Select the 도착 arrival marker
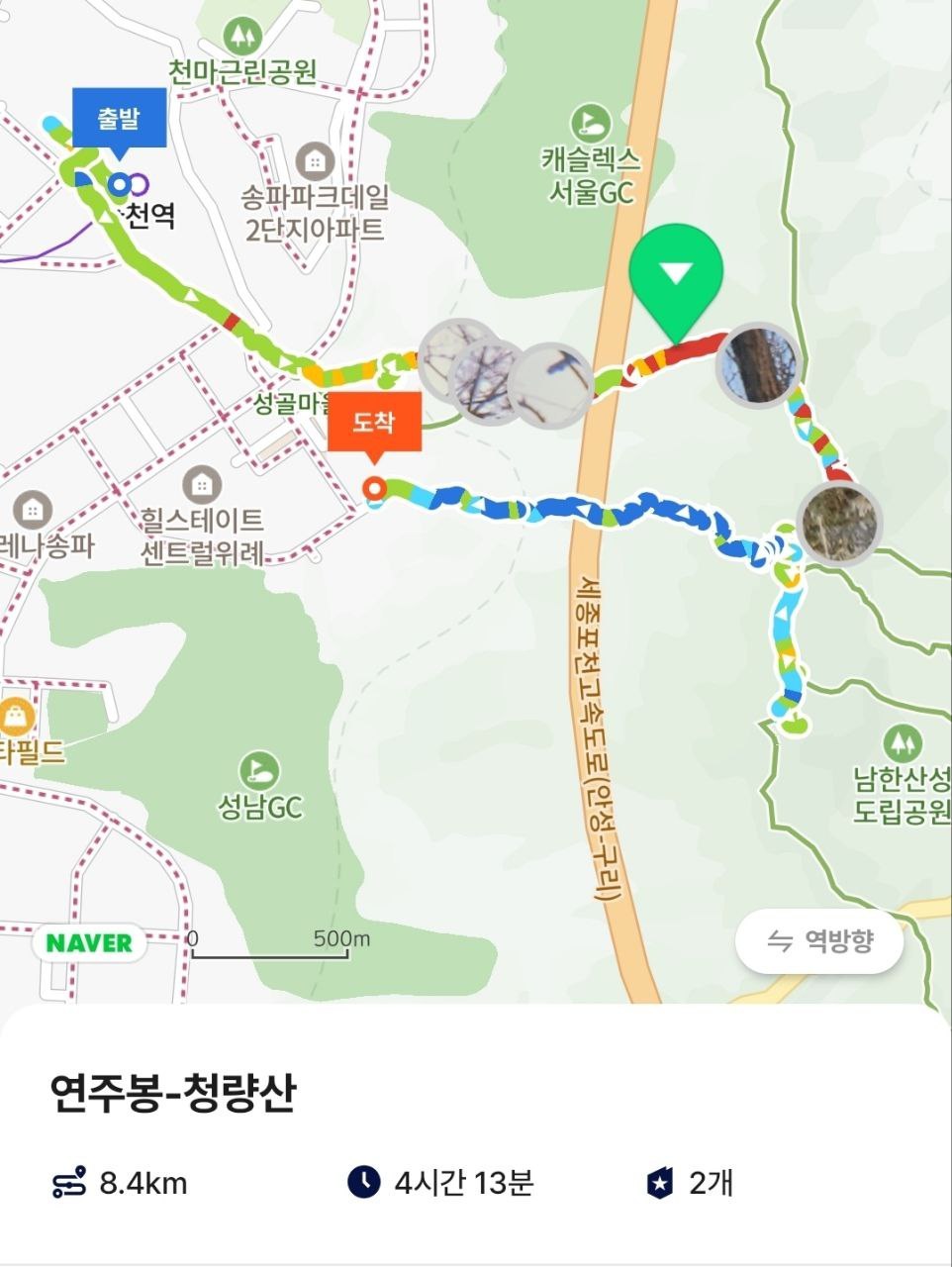 click(374, 424)
